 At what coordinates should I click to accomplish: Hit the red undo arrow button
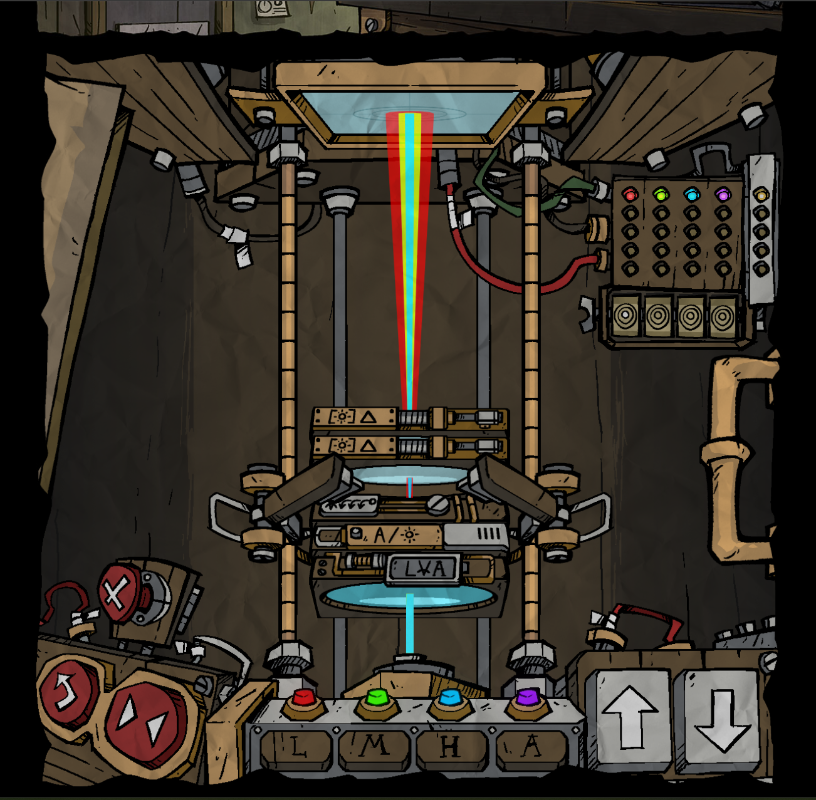[68, 691]
